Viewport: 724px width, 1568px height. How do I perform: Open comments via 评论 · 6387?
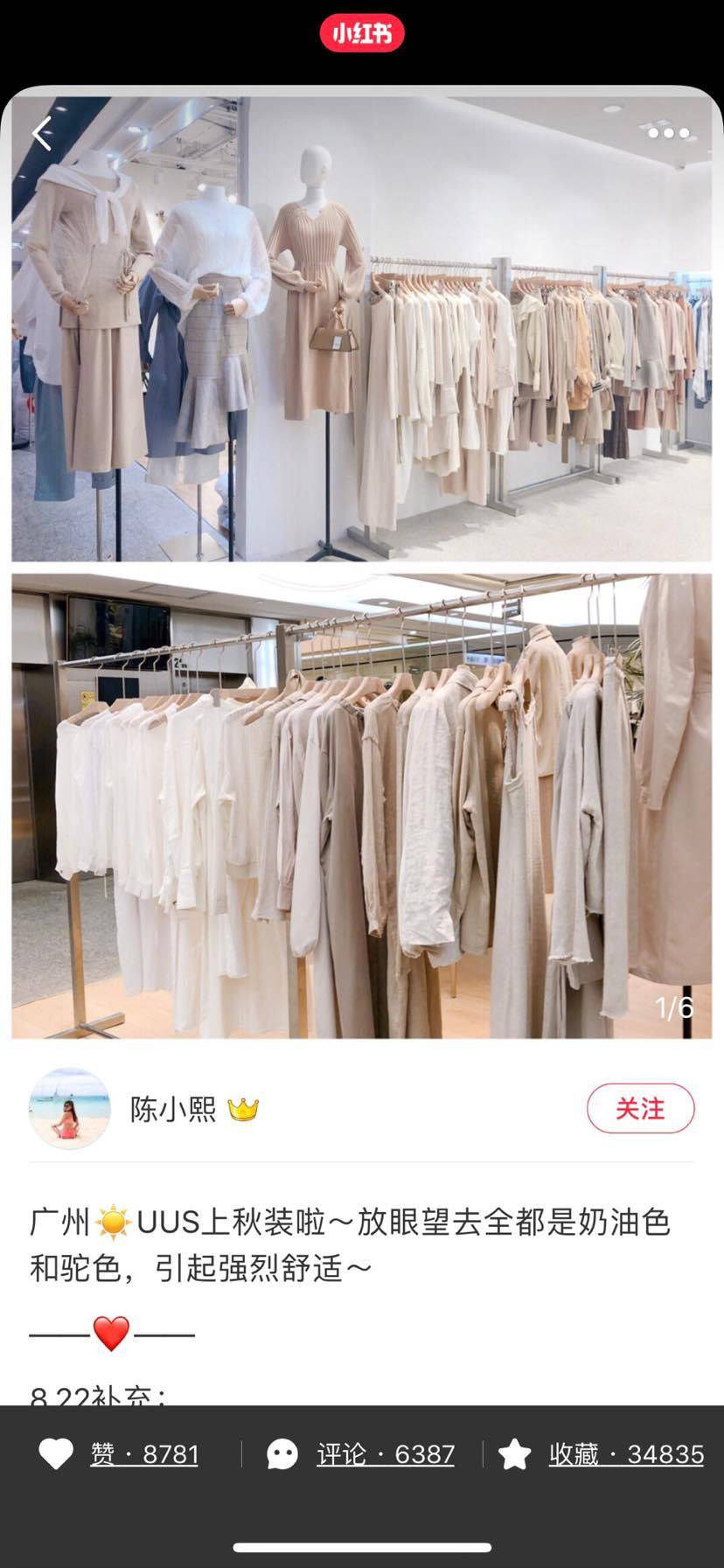point(360,1453)
